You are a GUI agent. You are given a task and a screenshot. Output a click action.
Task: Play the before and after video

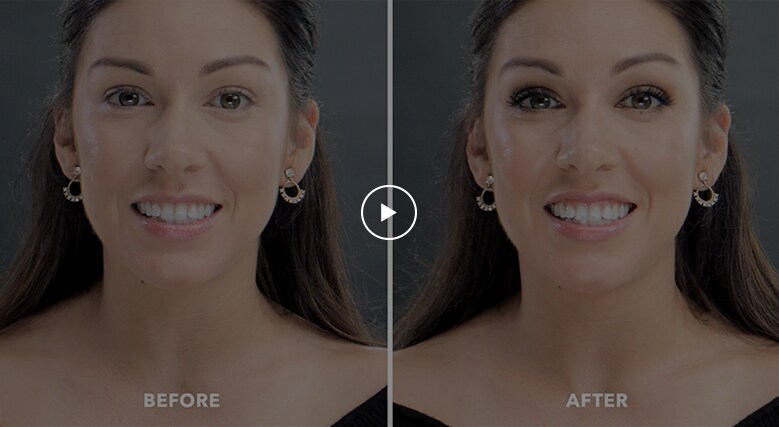pyautogui.click(x=388, y=212)
